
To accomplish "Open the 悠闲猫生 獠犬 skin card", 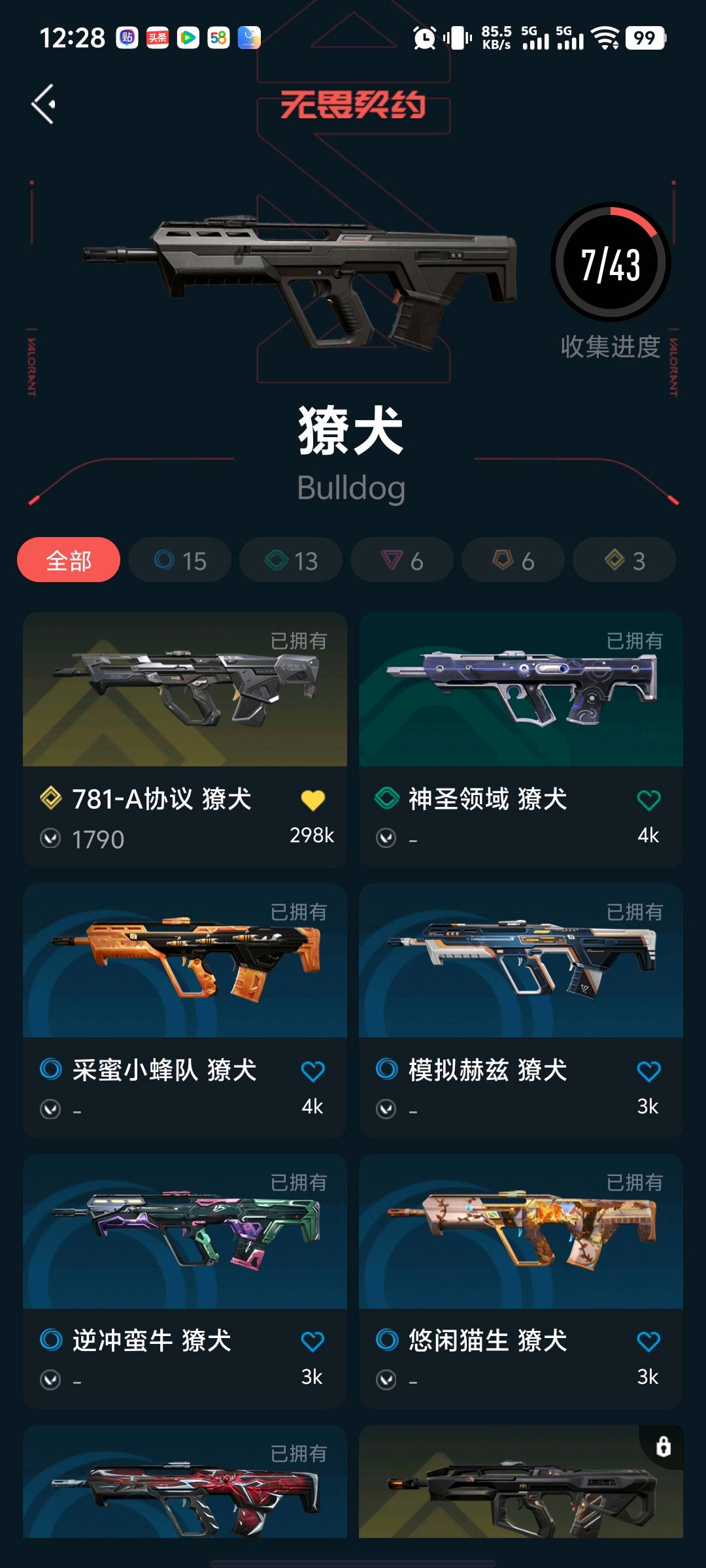I will click(521, 1235).
